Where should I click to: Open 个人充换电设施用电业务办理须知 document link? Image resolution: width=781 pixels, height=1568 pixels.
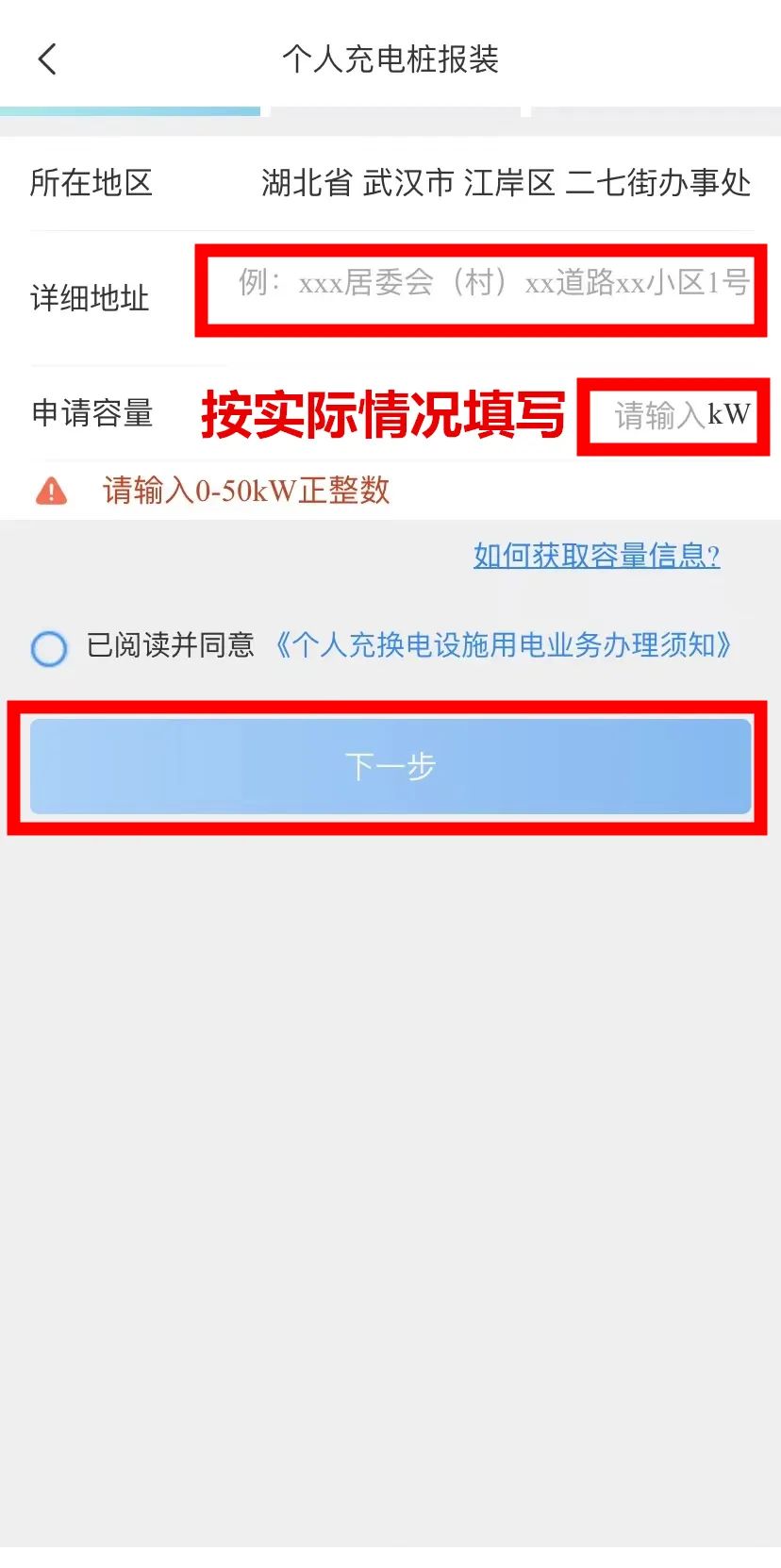click(x=503, y=645)
